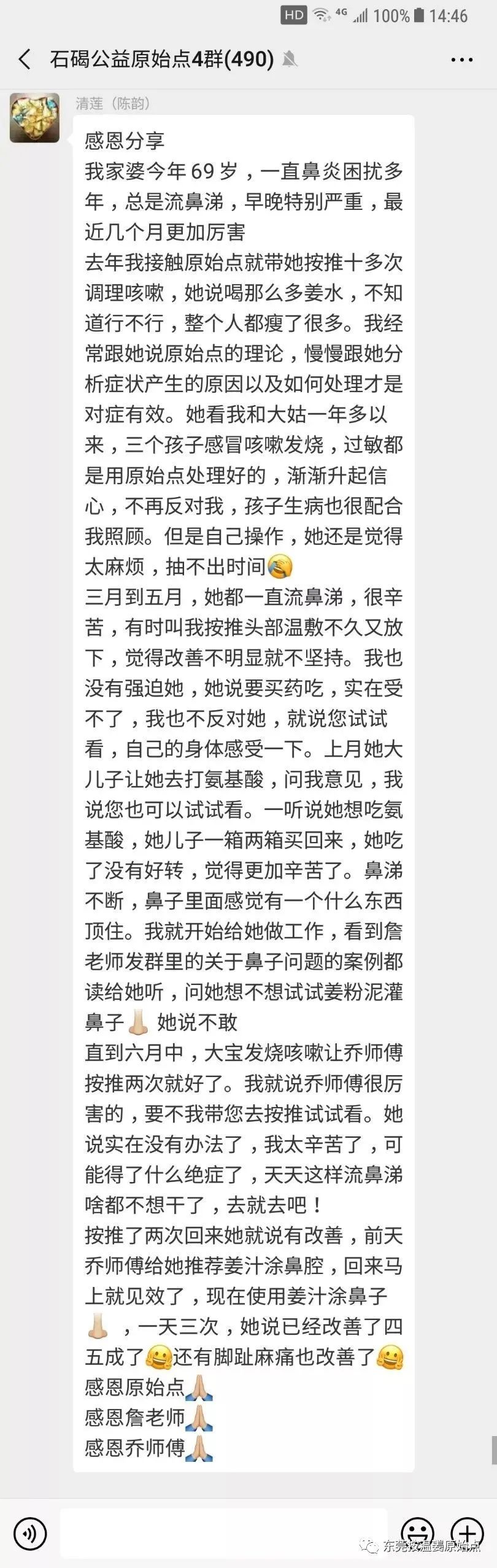Screen dimensions: 497x1568
Task: Open the plus attachments menu
Action: coord(467,1532)
